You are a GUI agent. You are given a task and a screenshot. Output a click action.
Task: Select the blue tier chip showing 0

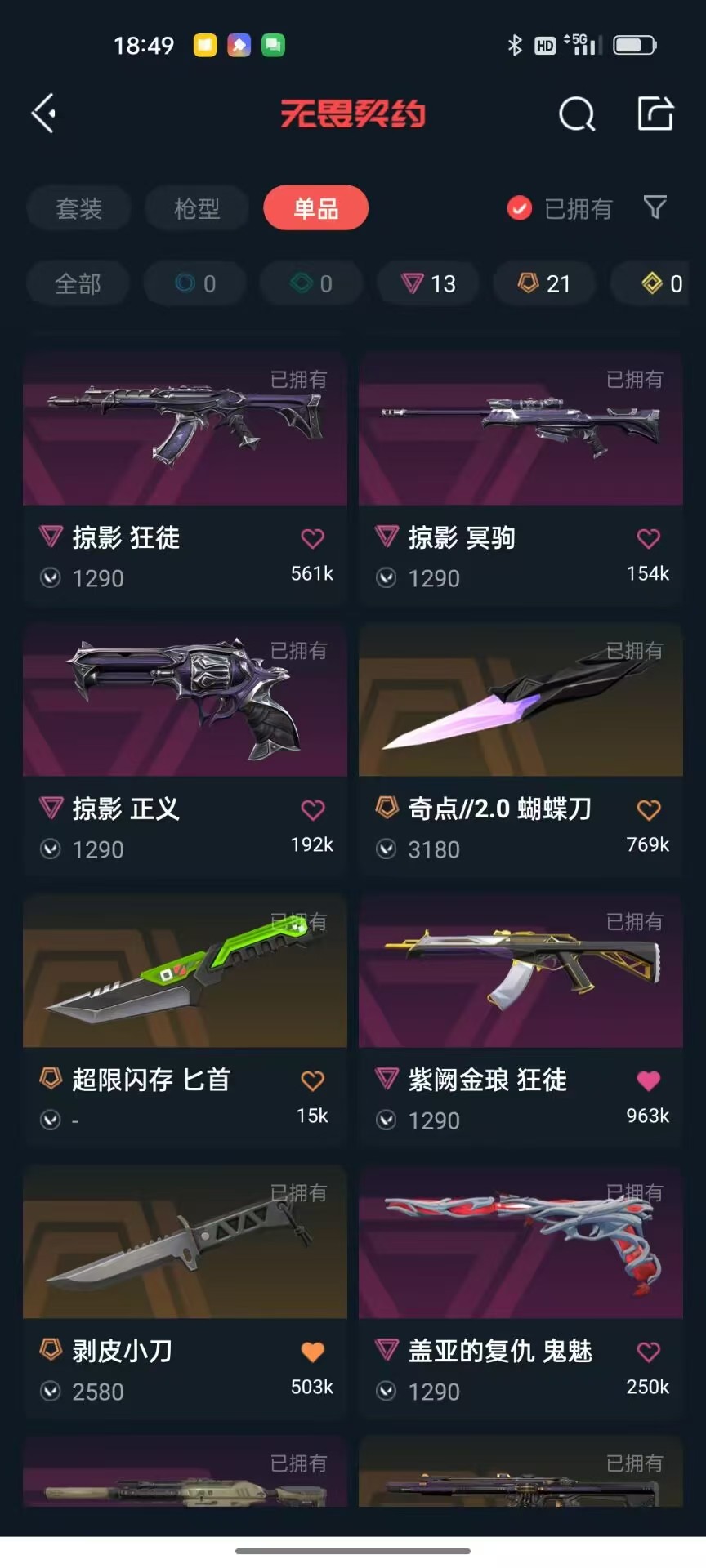pos(195,283)
